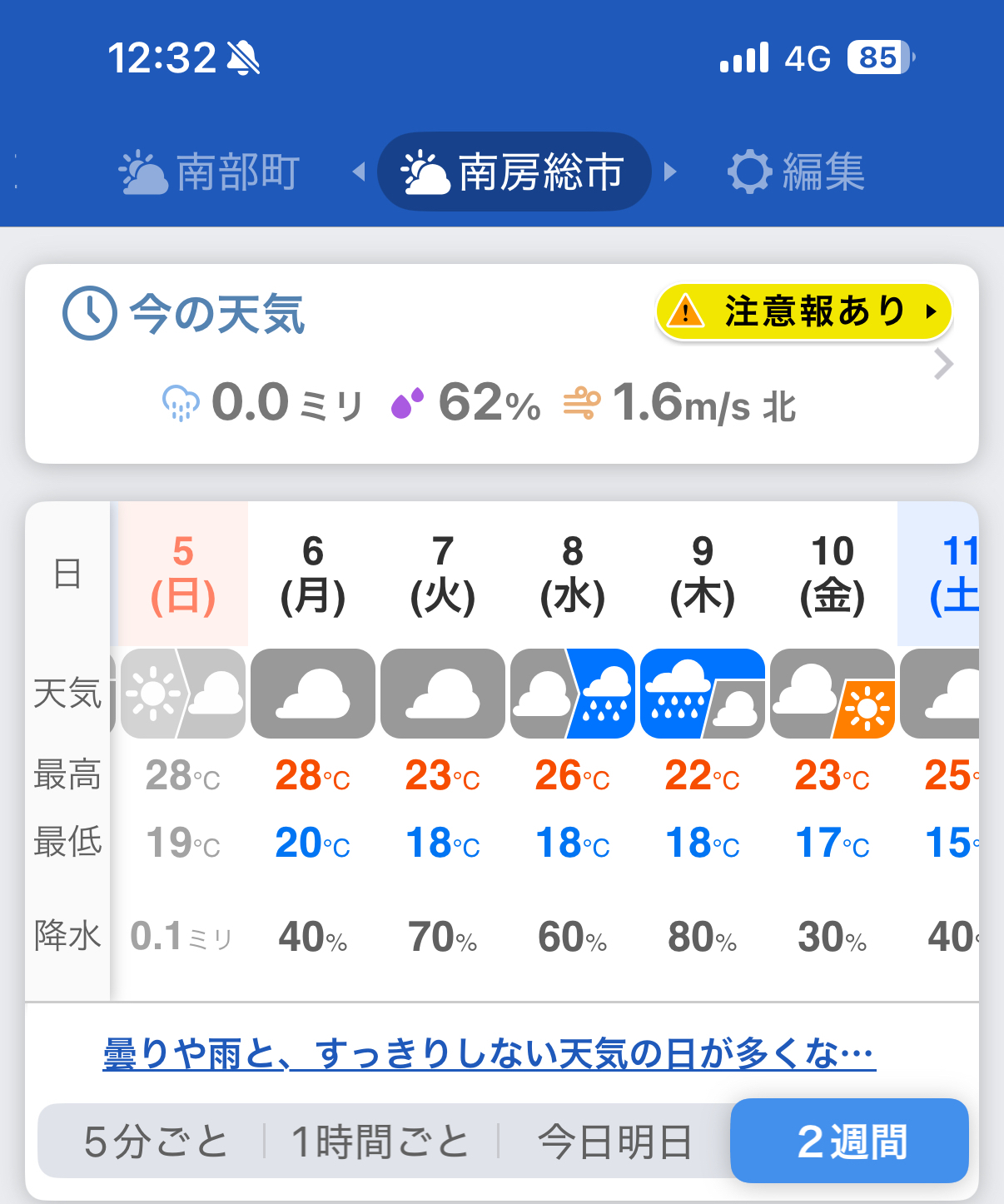1004x1204 pixels.
Task: Tap the right arrow beside 南房総市
Action: click(x=670, y=172)
